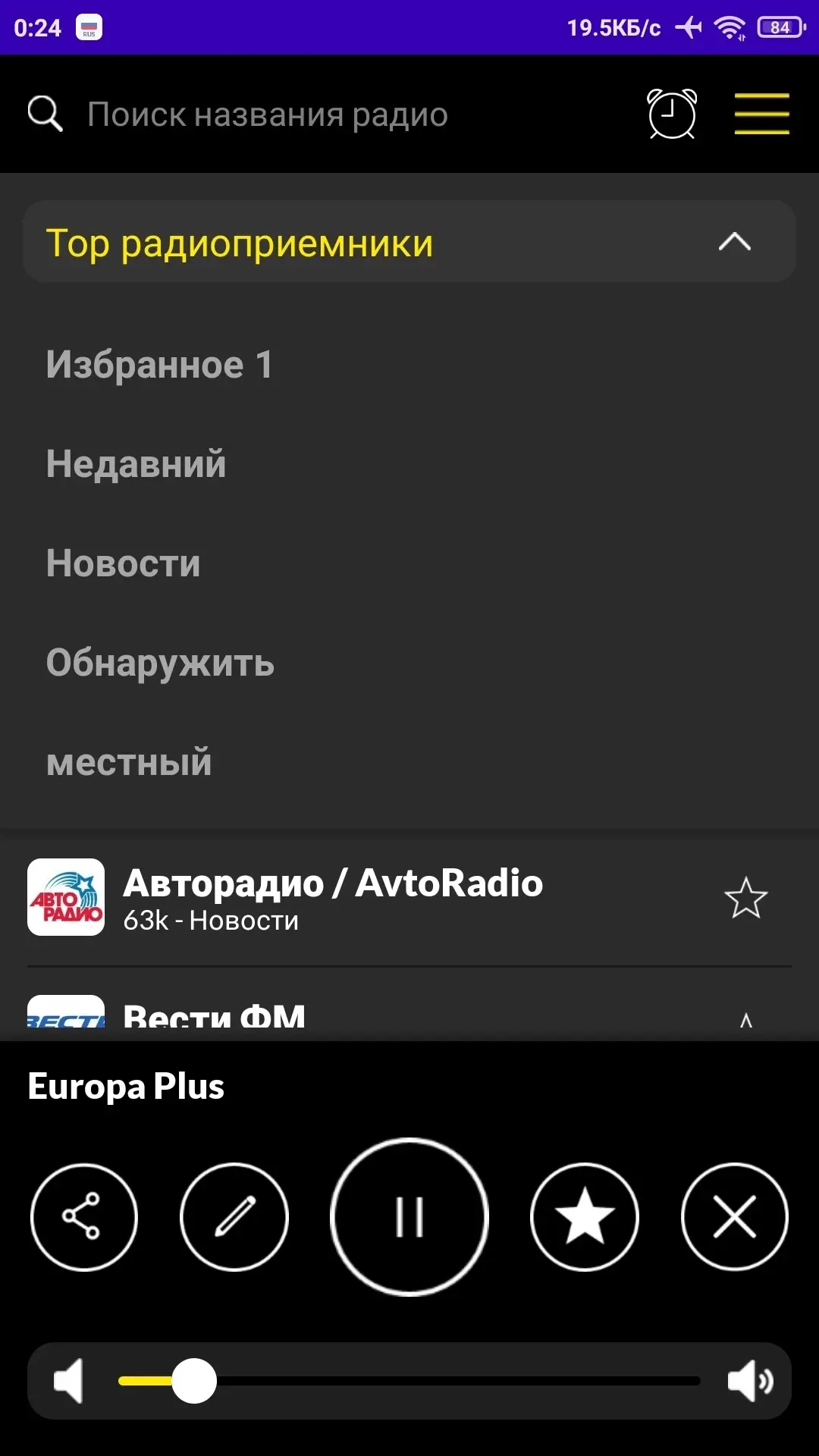Toggle favorite star for Europa Plus

(585, 1217)
